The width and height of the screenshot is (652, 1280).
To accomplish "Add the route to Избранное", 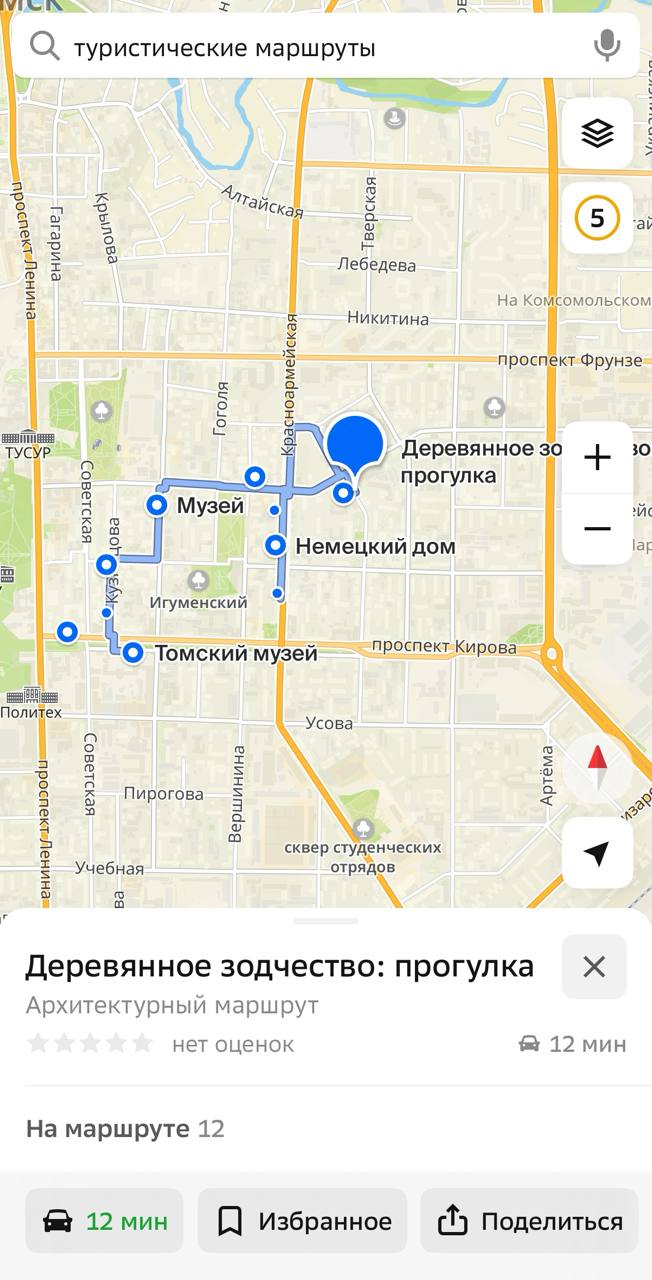I will click(x=302, y=1221).
